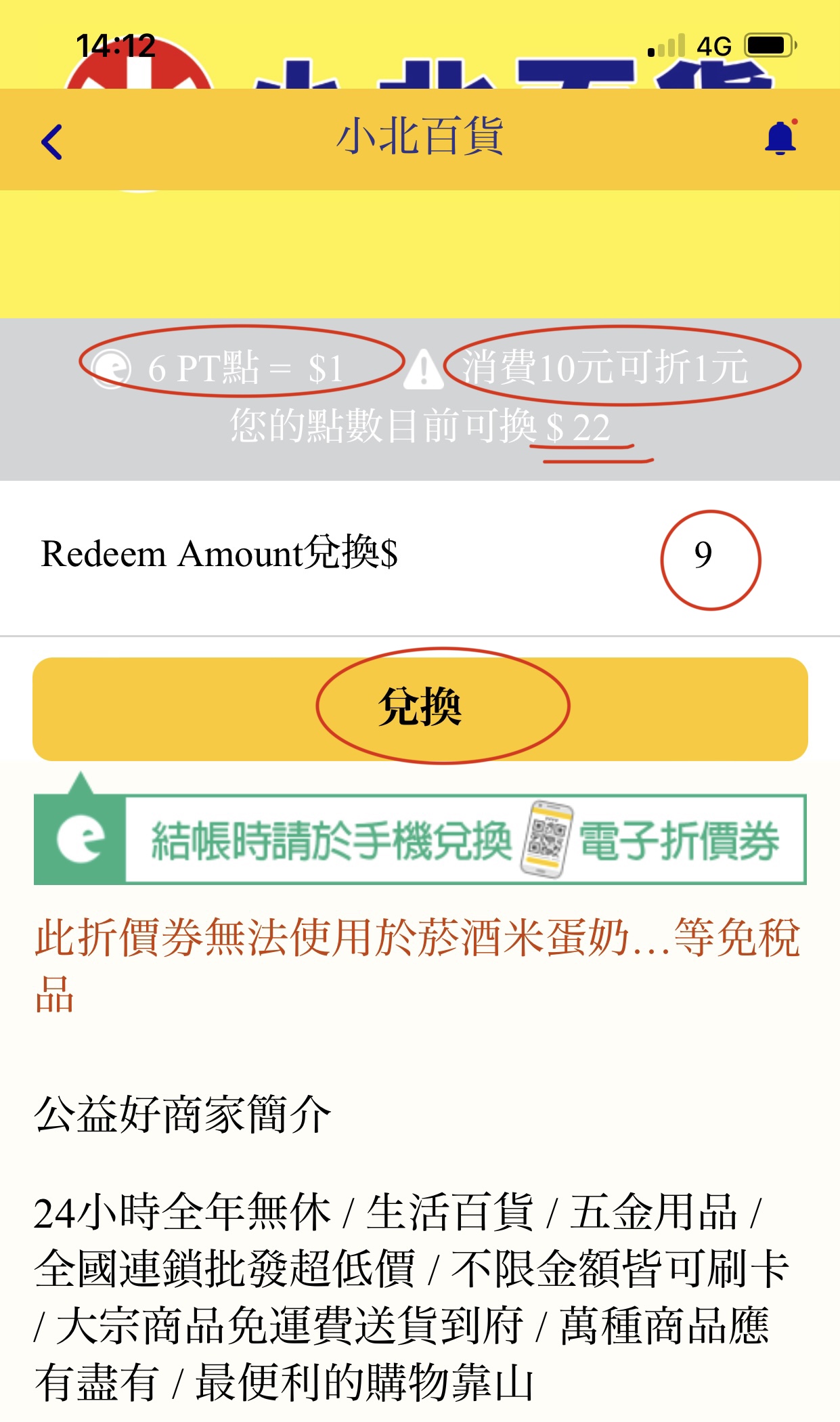Open the notifications bell
This screenshot has width=840, height=1422.
click(x=780, y=139)
